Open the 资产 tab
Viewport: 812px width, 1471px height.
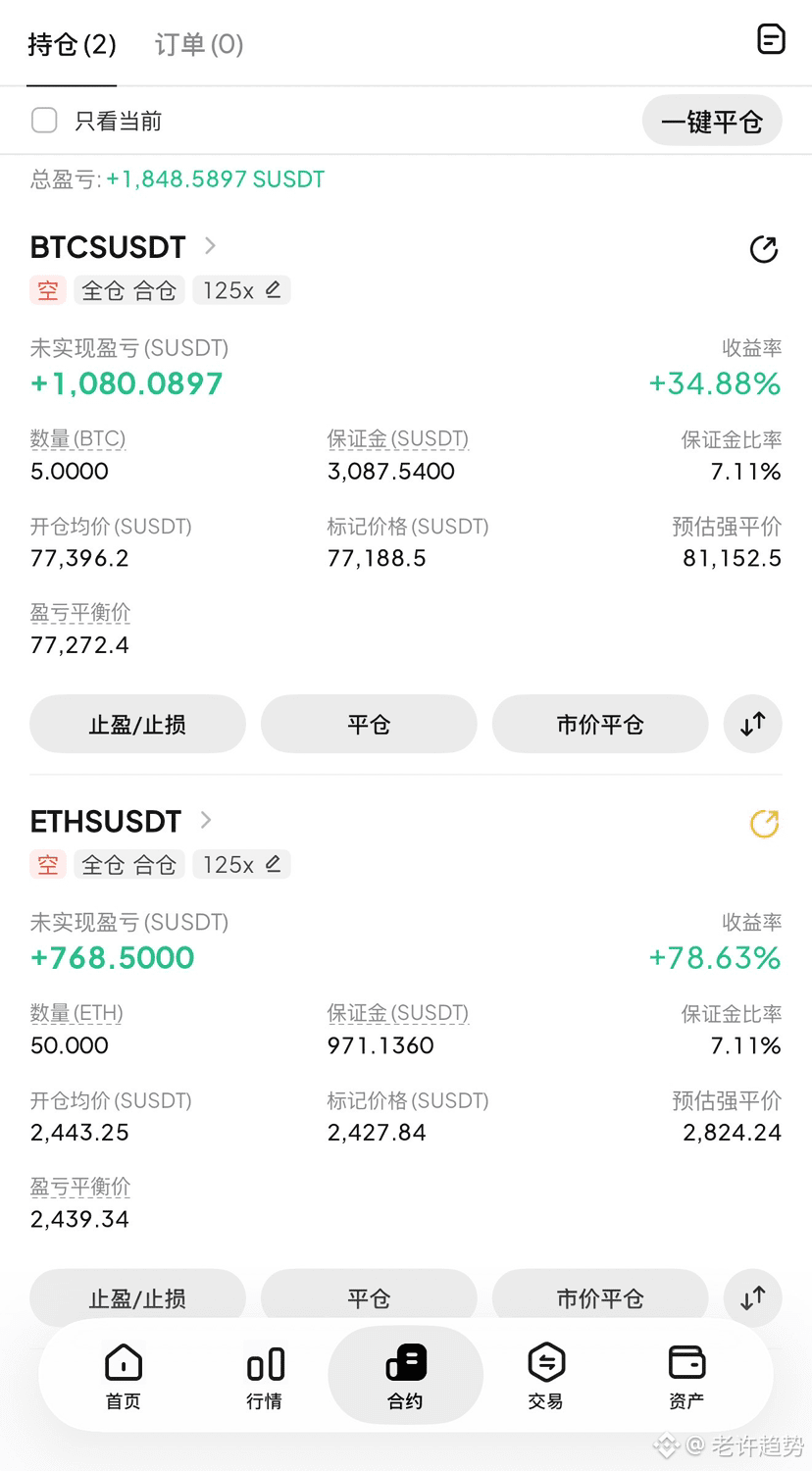pyautogui.click(x=686, y=1377)
